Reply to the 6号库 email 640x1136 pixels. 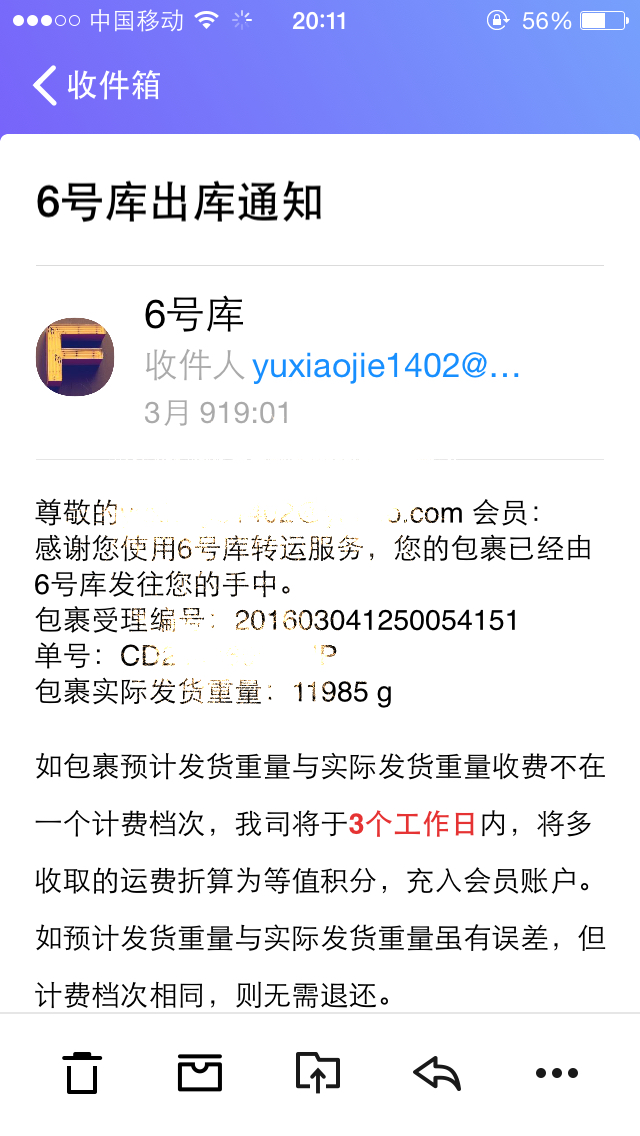pyautogui.click(x=437, y=1074)
